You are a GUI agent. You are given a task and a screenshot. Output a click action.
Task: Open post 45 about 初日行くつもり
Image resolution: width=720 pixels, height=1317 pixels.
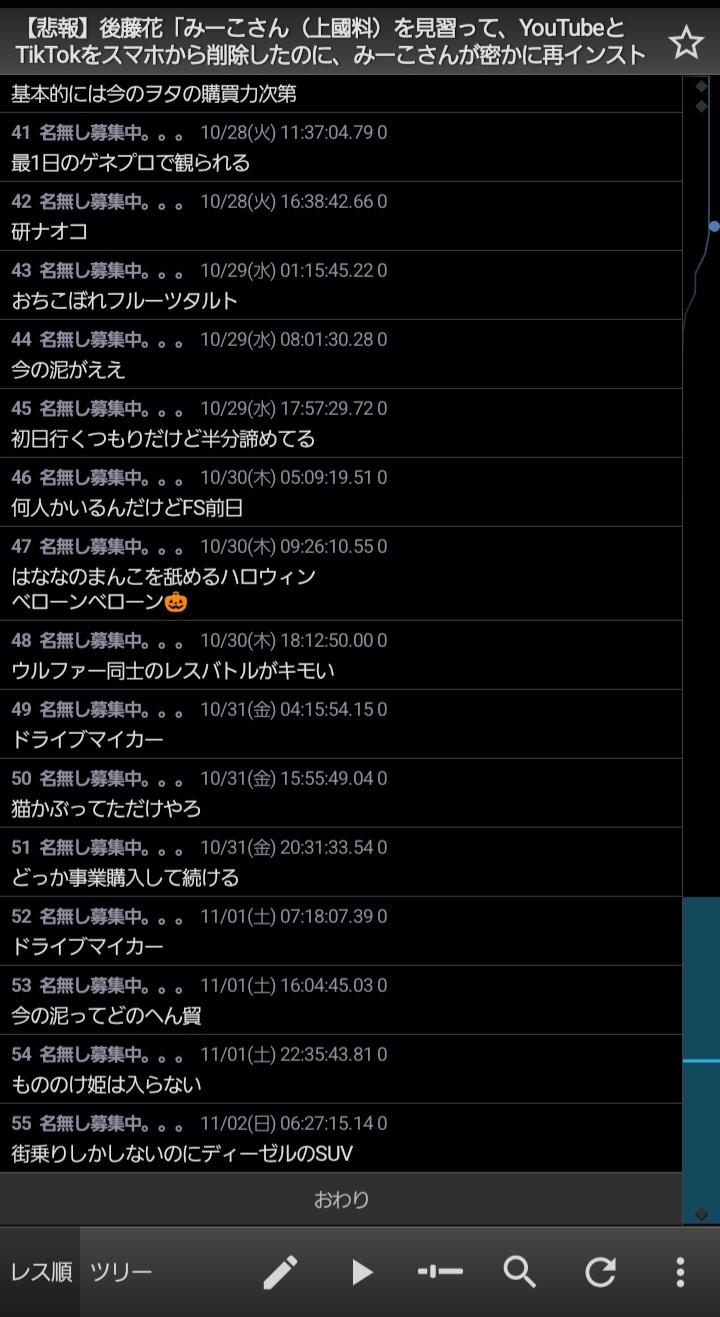point(341,423)
